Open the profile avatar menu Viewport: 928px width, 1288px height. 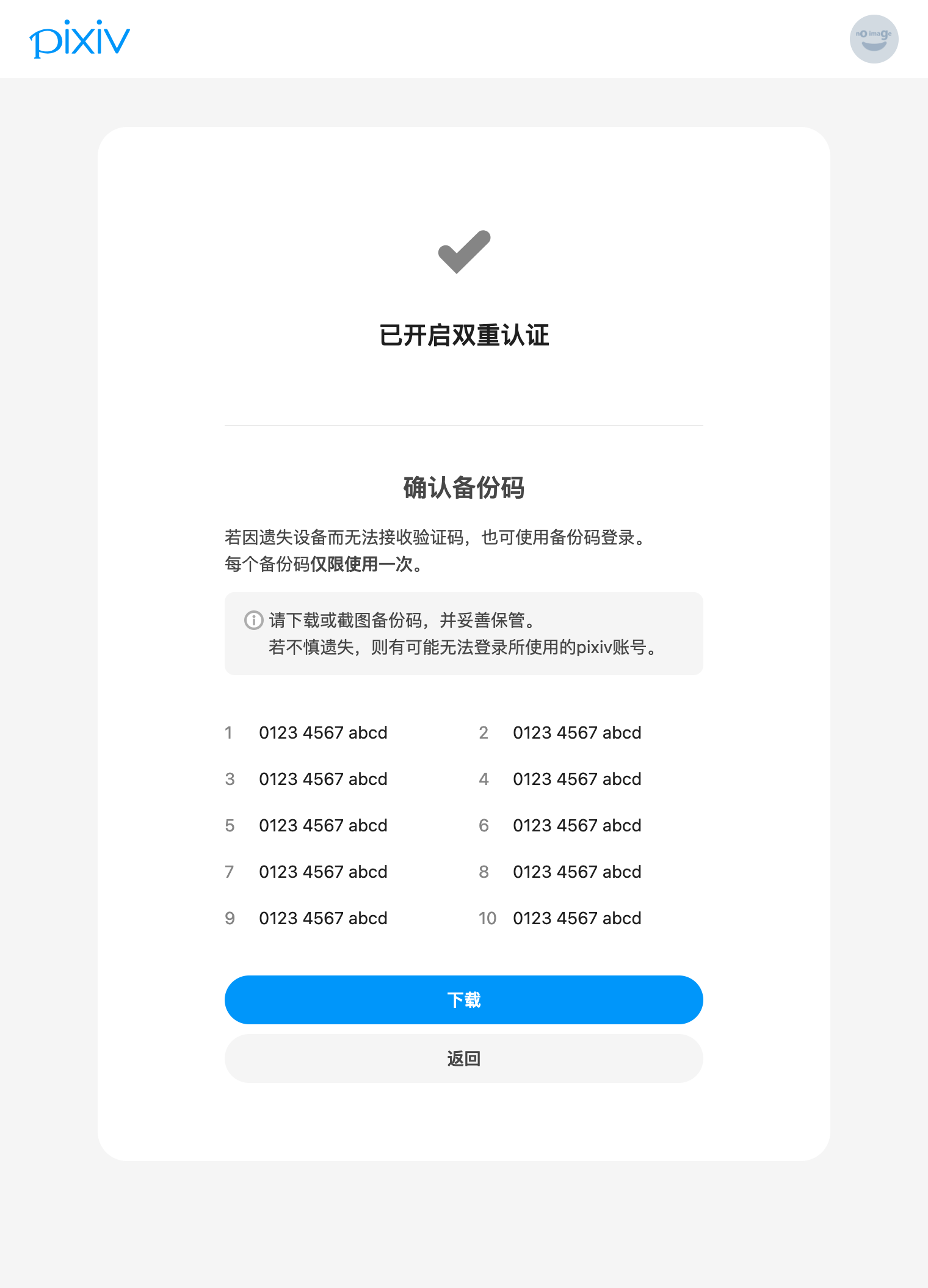[874, 39]
